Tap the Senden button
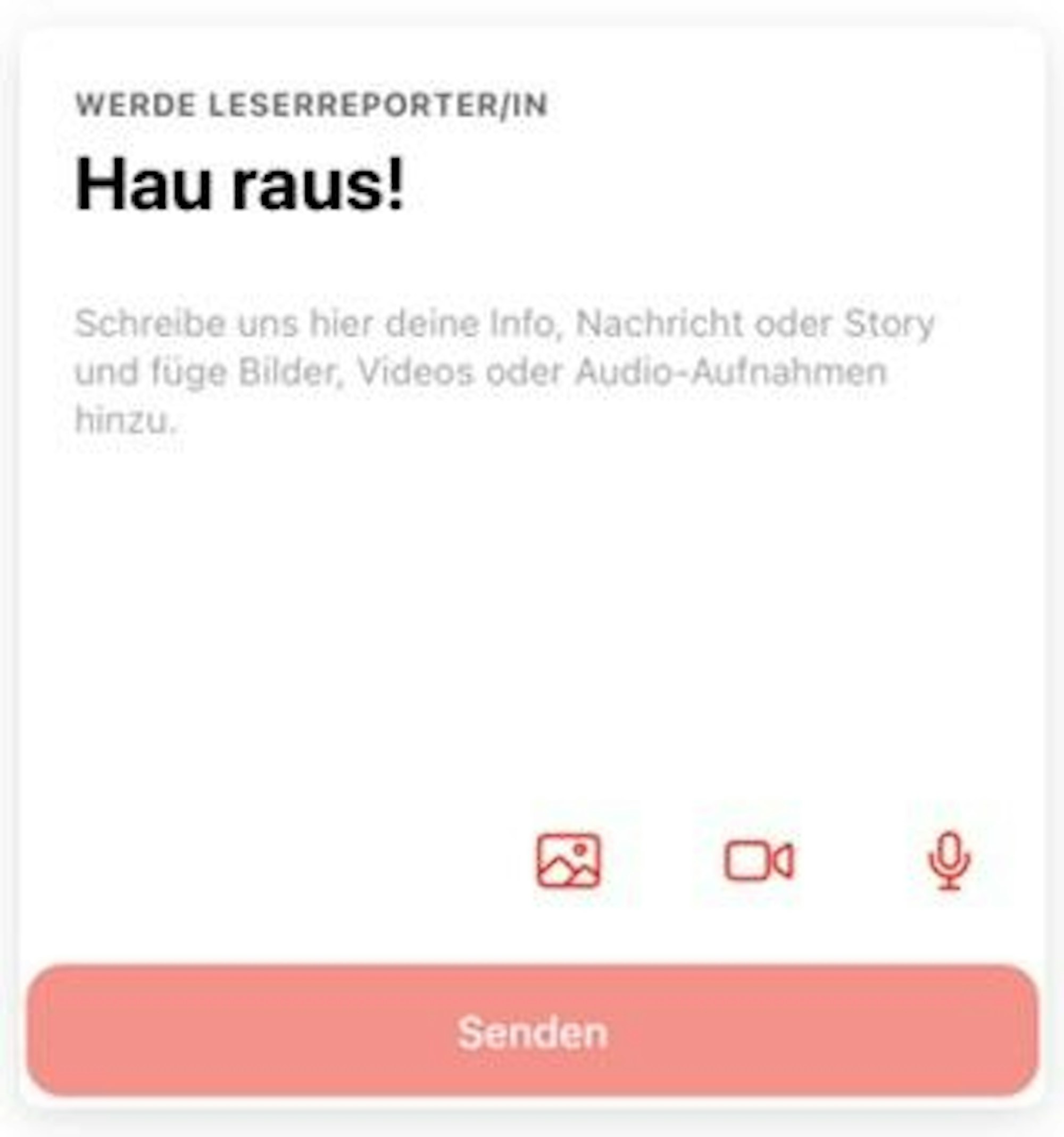1064x1137 pixels. pos(532,1033)
